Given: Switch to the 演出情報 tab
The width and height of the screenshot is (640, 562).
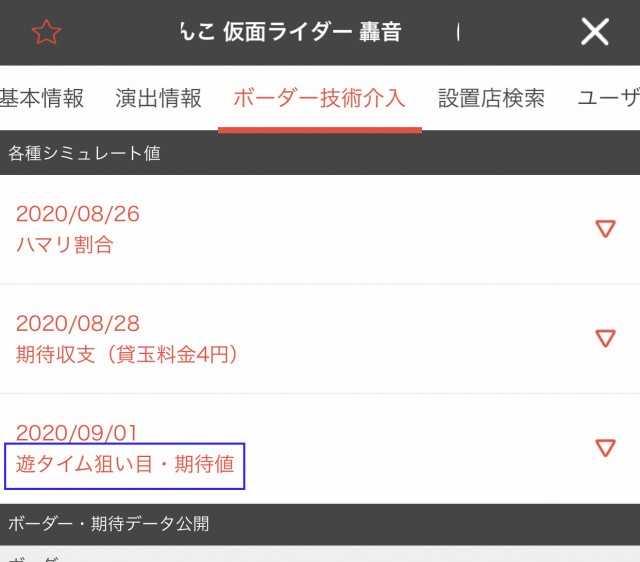Looking at the screenshot, I should point(158,98).
